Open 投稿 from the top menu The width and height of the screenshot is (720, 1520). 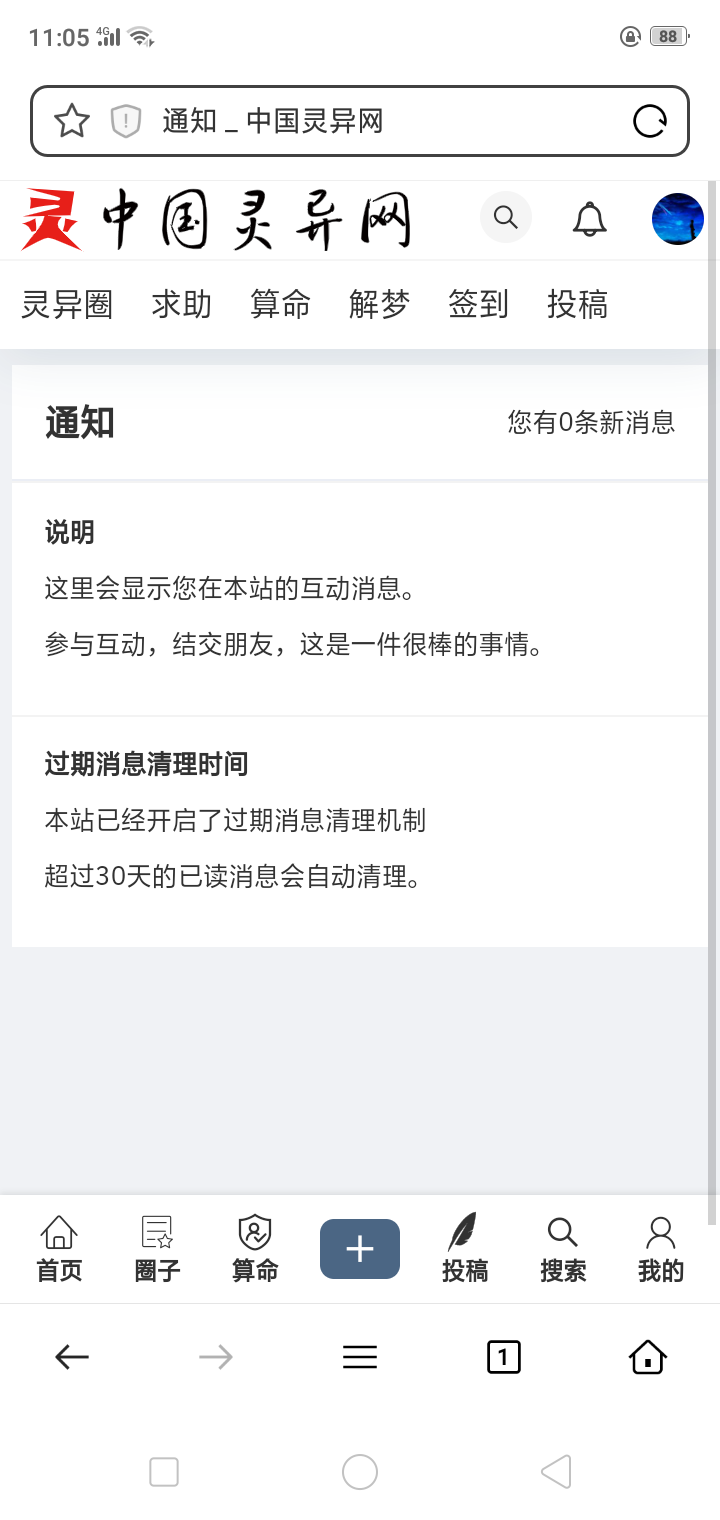click(x=578, y=304)
